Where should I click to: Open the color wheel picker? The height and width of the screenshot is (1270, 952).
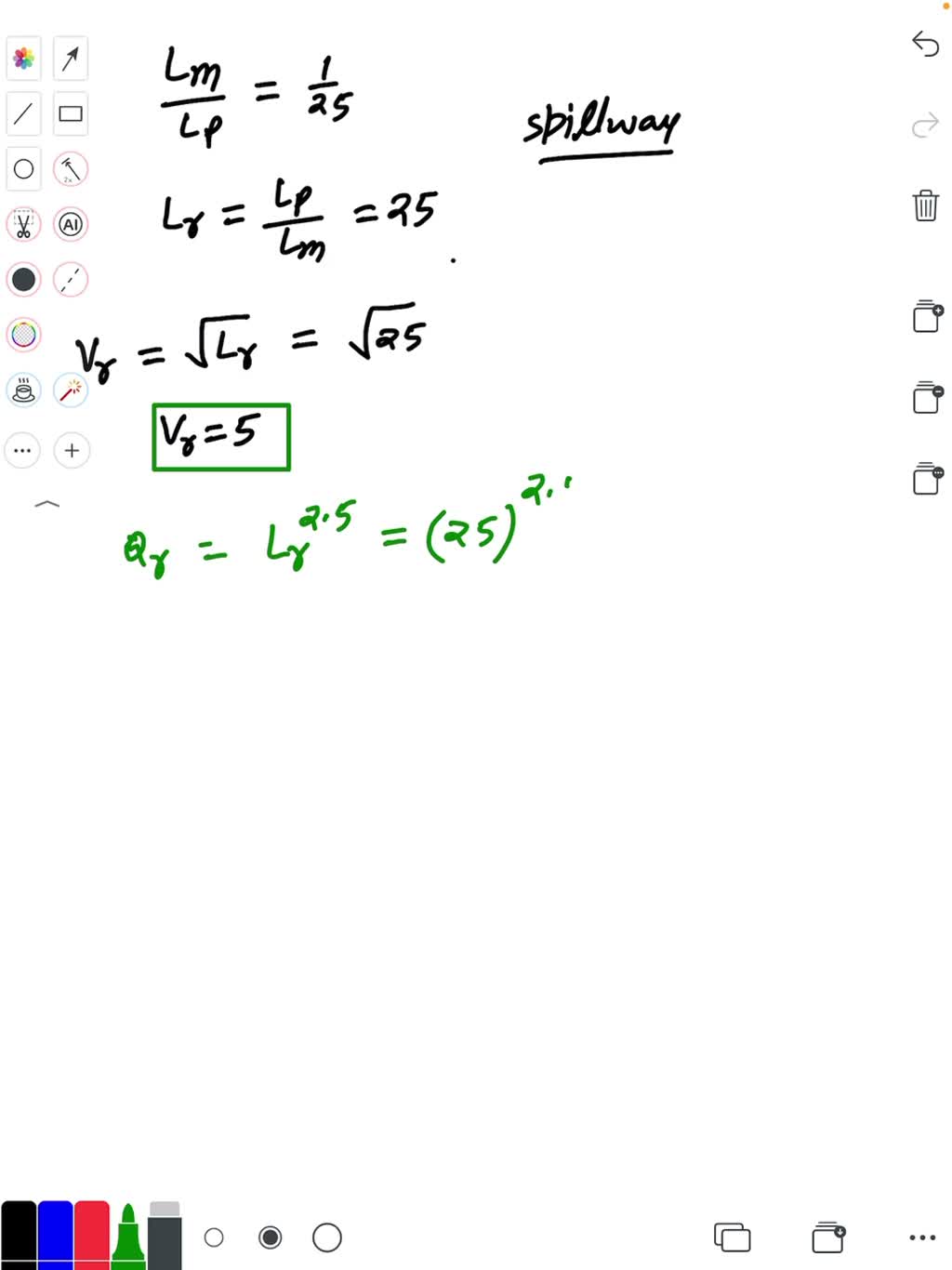point(24,335)
